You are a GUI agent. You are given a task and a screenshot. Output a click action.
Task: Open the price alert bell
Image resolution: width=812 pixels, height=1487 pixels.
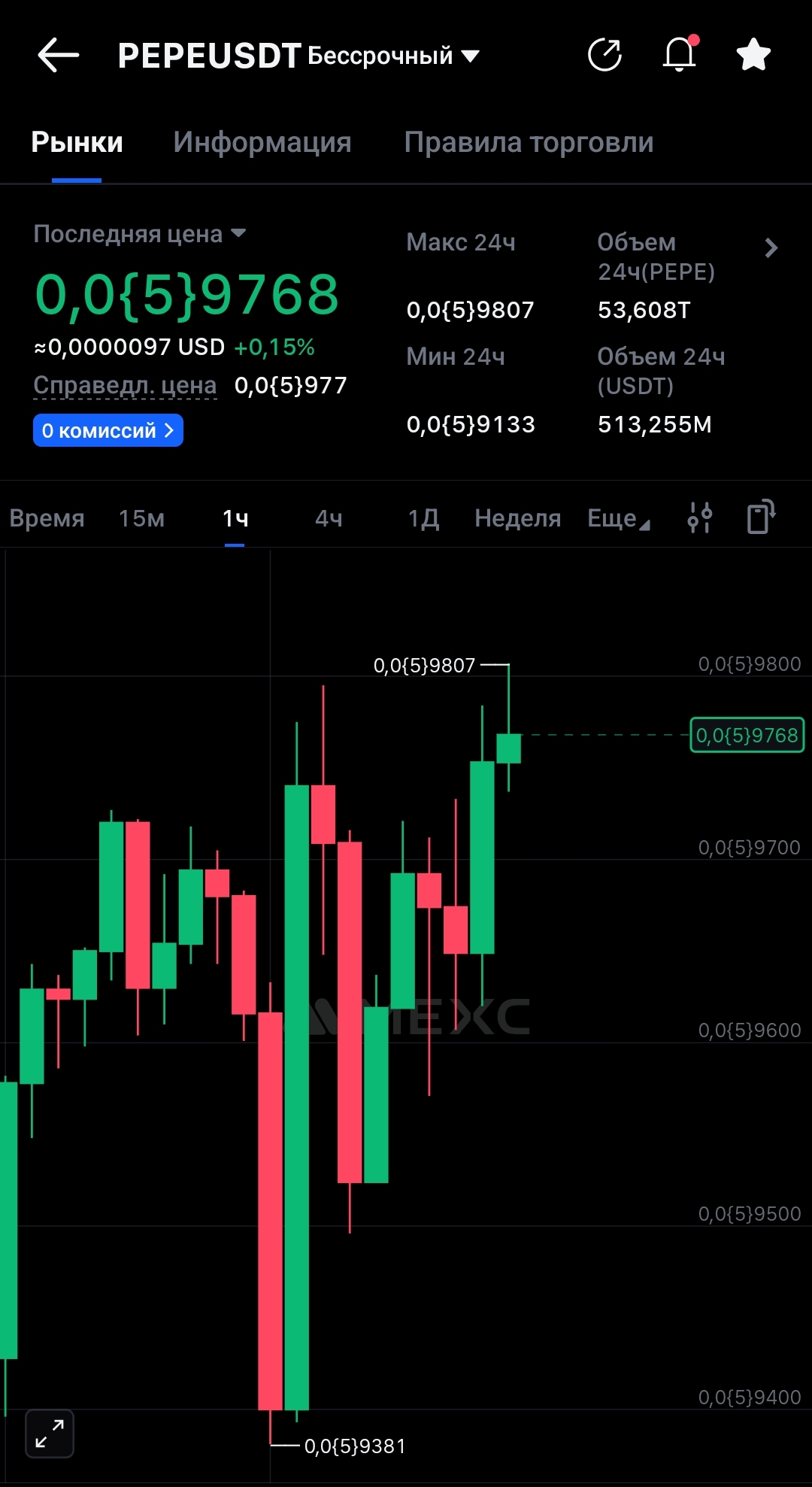click(680, 53)
